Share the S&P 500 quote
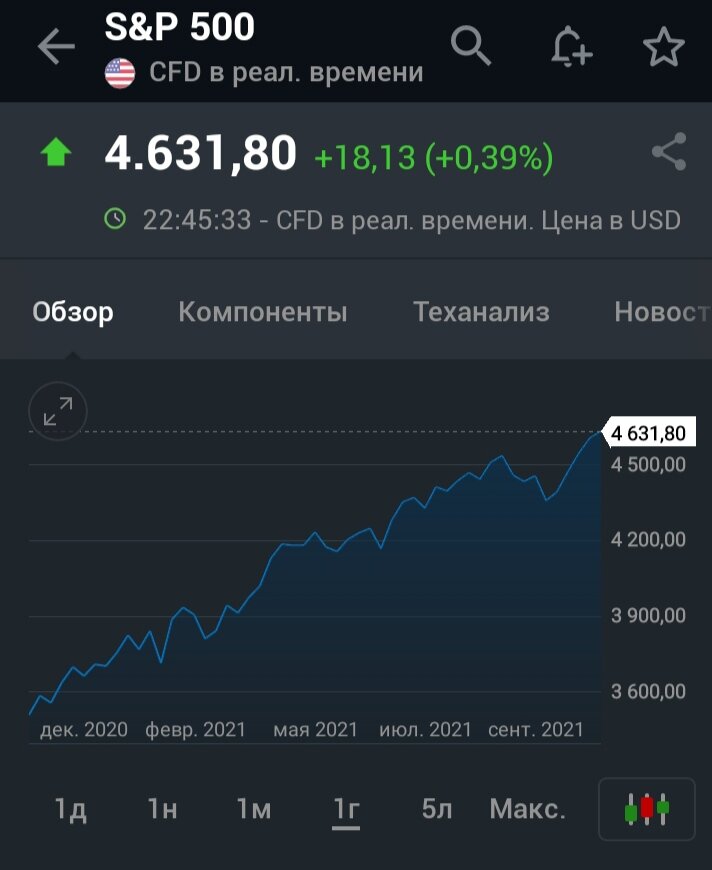The image size is (712, 870). [x=668, y=152]
